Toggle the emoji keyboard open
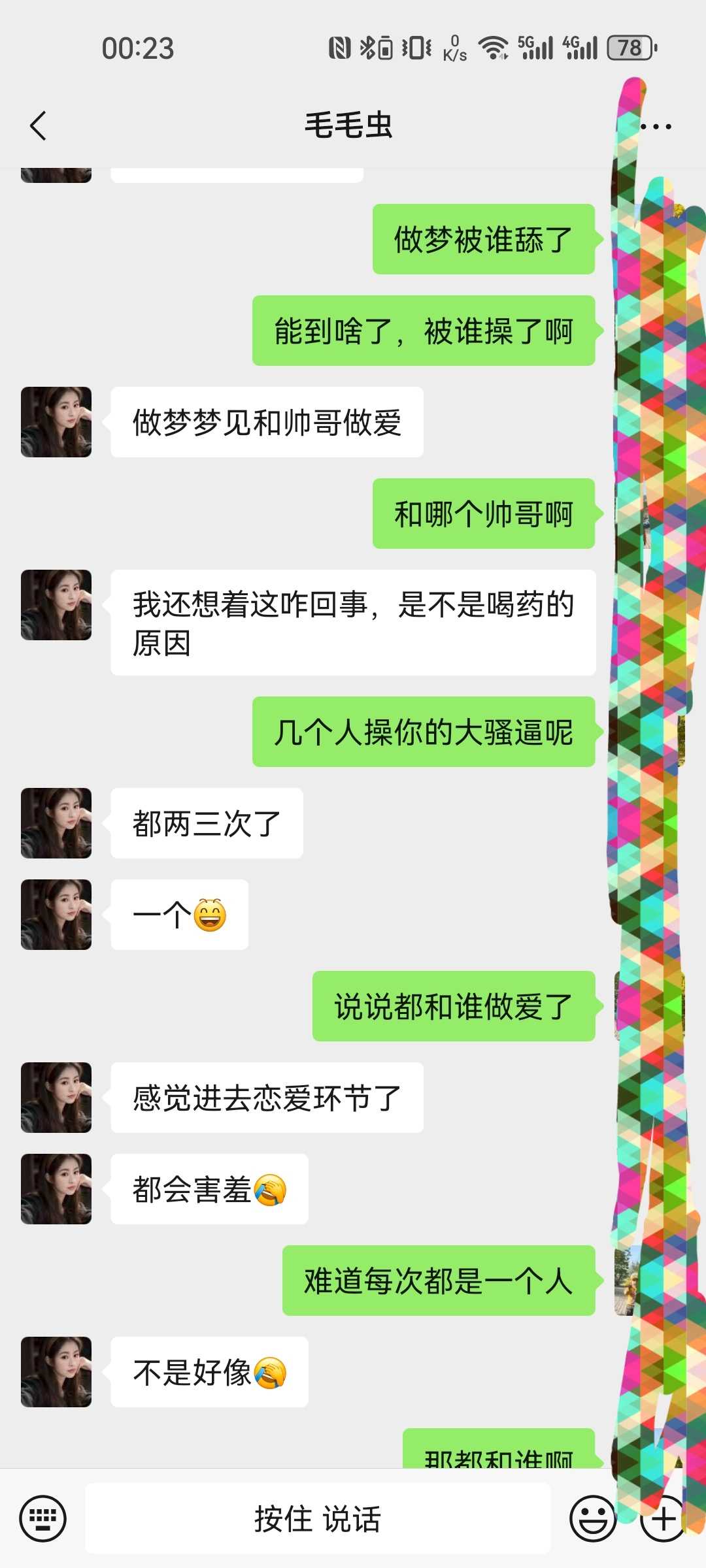The image size is (706, 1568). (594, 1518)
